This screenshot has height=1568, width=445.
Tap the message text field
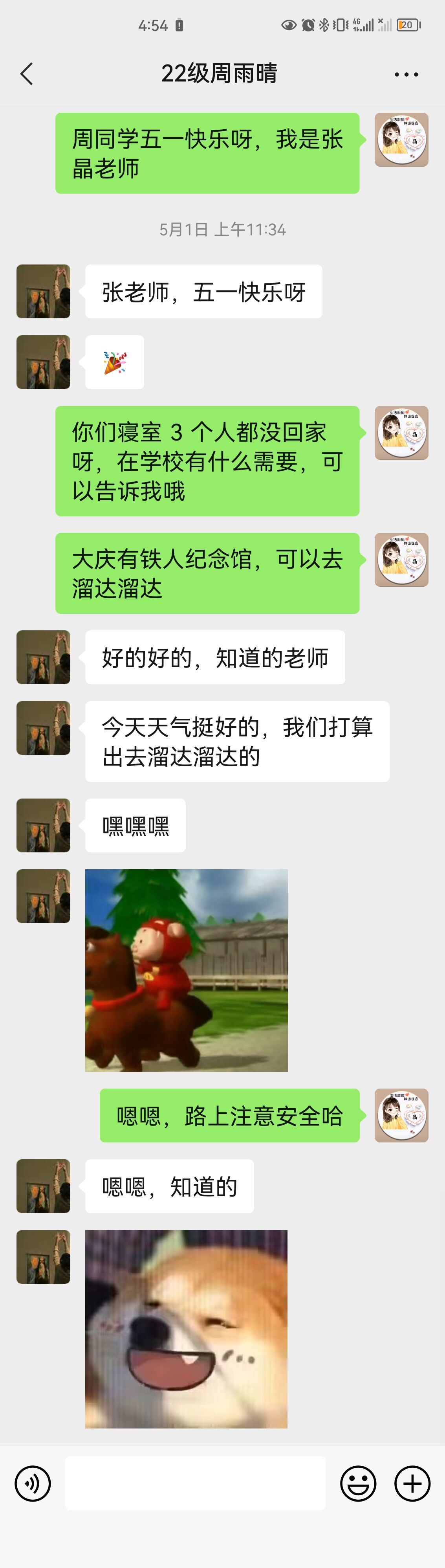[195, 1484]
